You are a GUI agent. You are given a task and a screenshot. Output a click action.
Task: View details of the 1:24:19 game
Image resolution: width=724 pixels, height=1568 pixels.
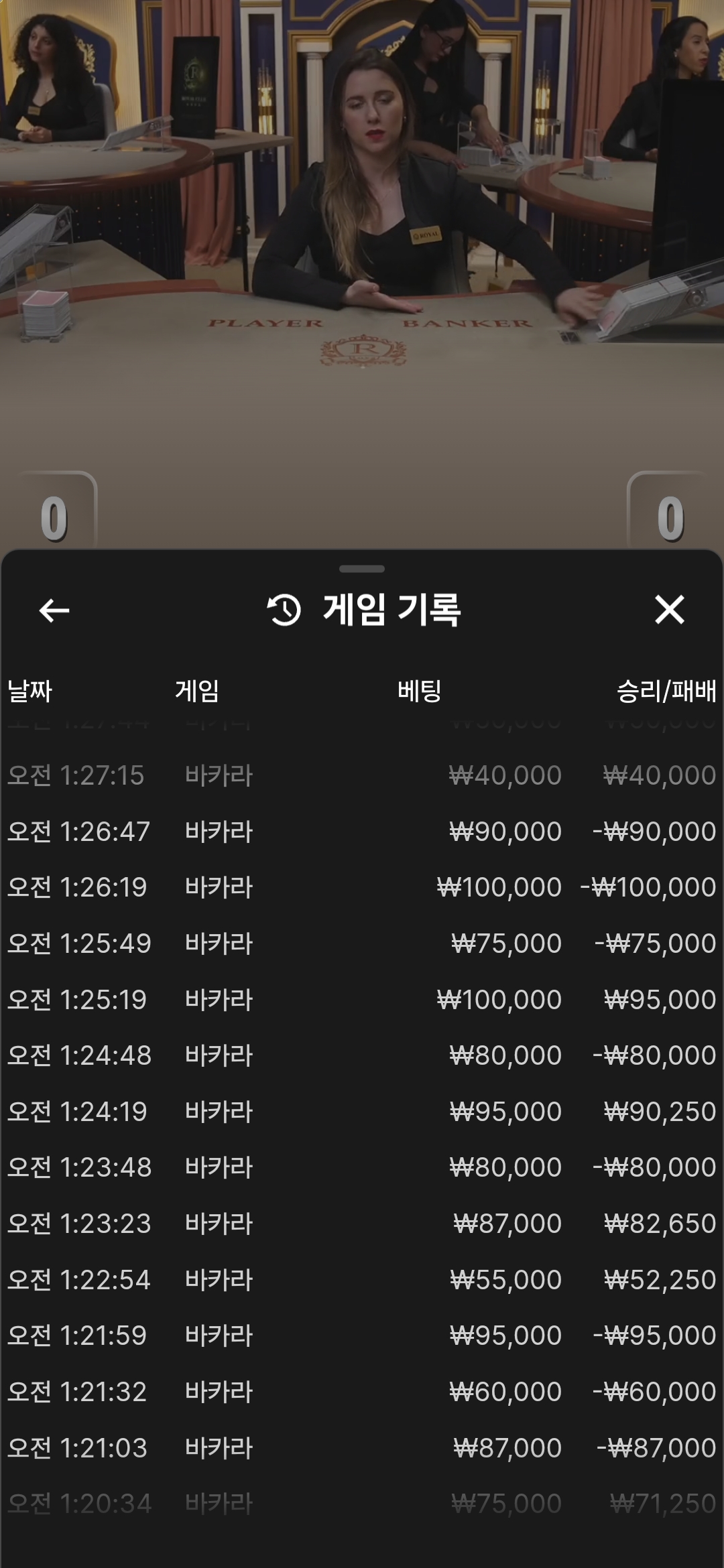coord(362,1112)
